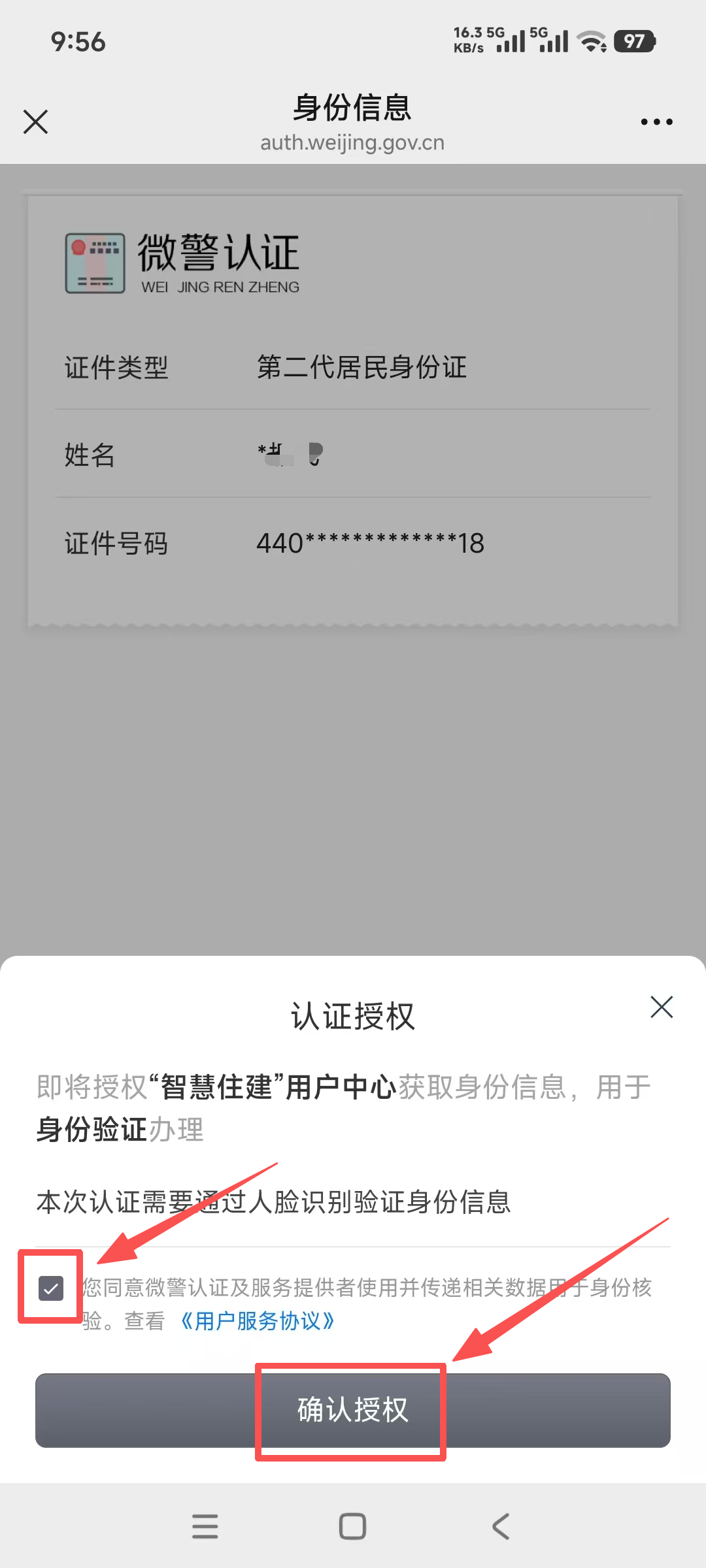Tap the 确认授权 button

(x=353, y=1410)
